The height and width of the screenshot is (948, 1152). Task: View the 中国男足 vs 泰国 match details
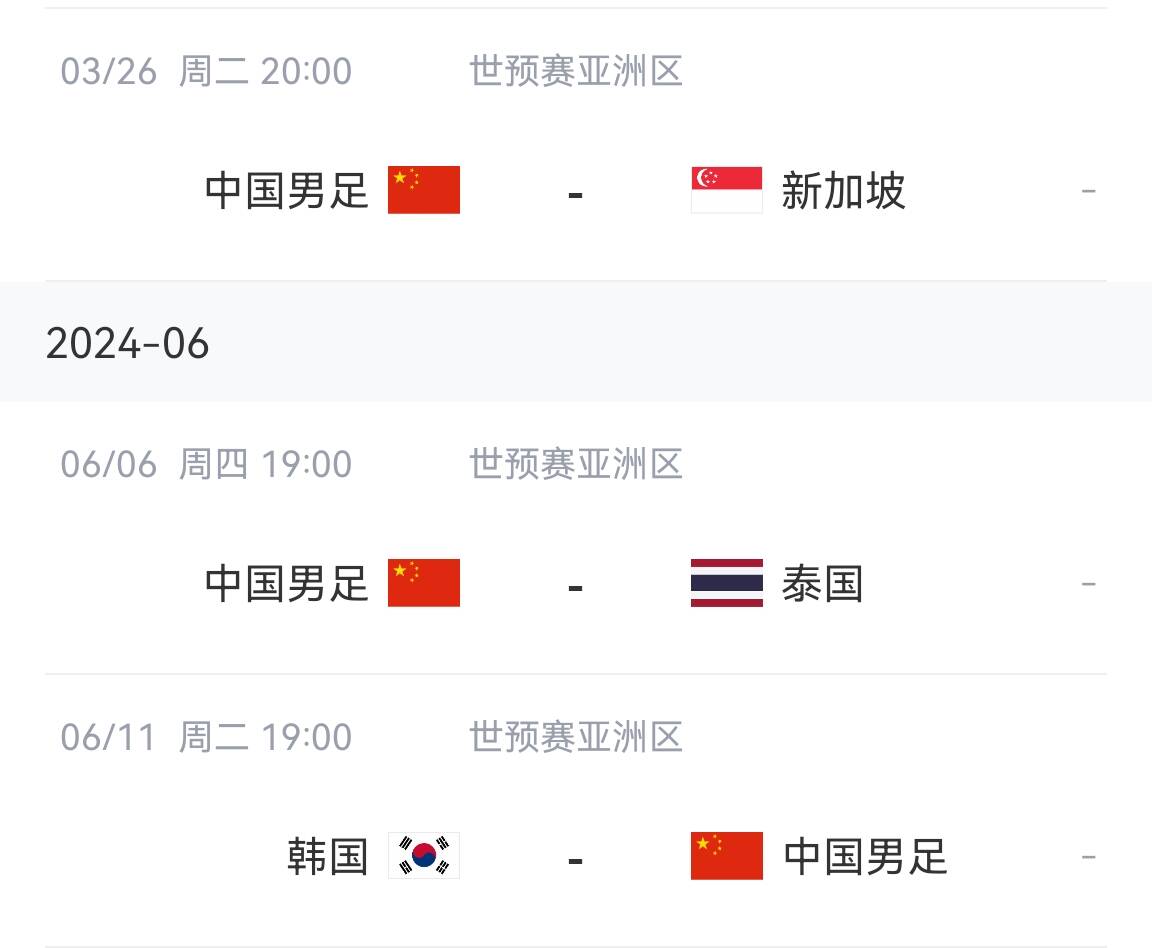point(575,584)
